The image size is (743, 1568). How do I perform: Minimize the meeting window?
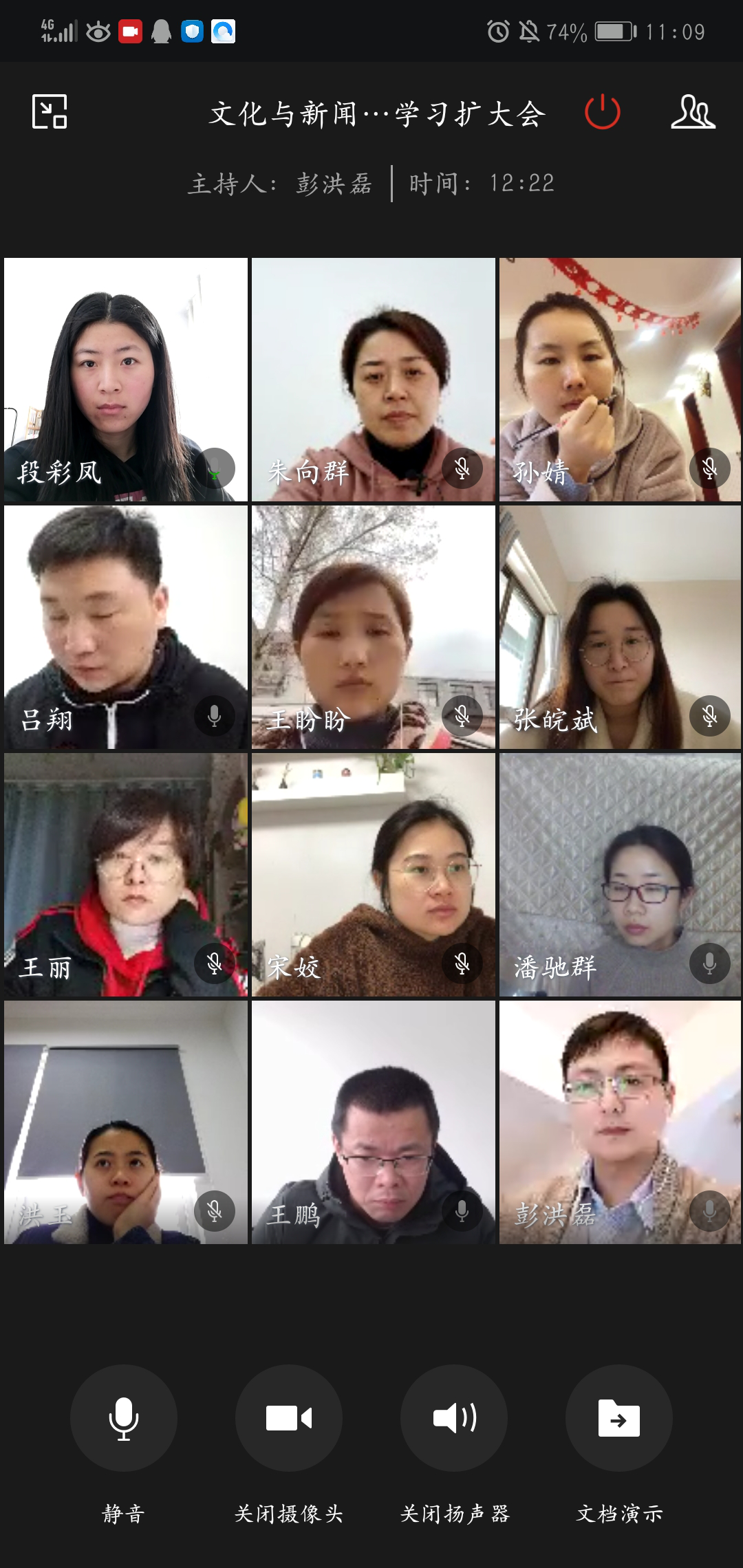point(50,111)
